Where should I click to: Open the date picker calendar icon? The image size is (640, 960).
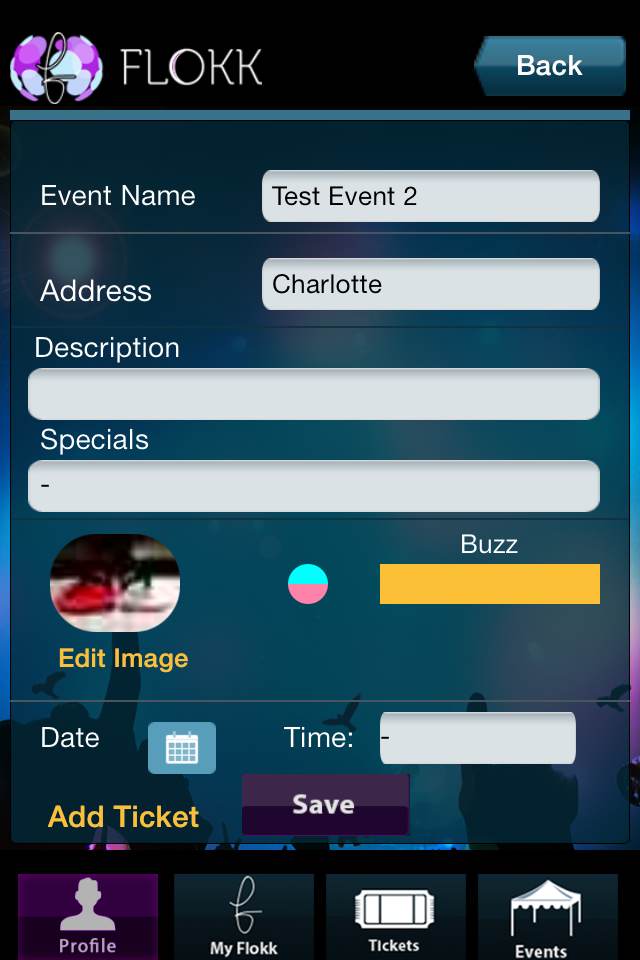tap(182, 748)
